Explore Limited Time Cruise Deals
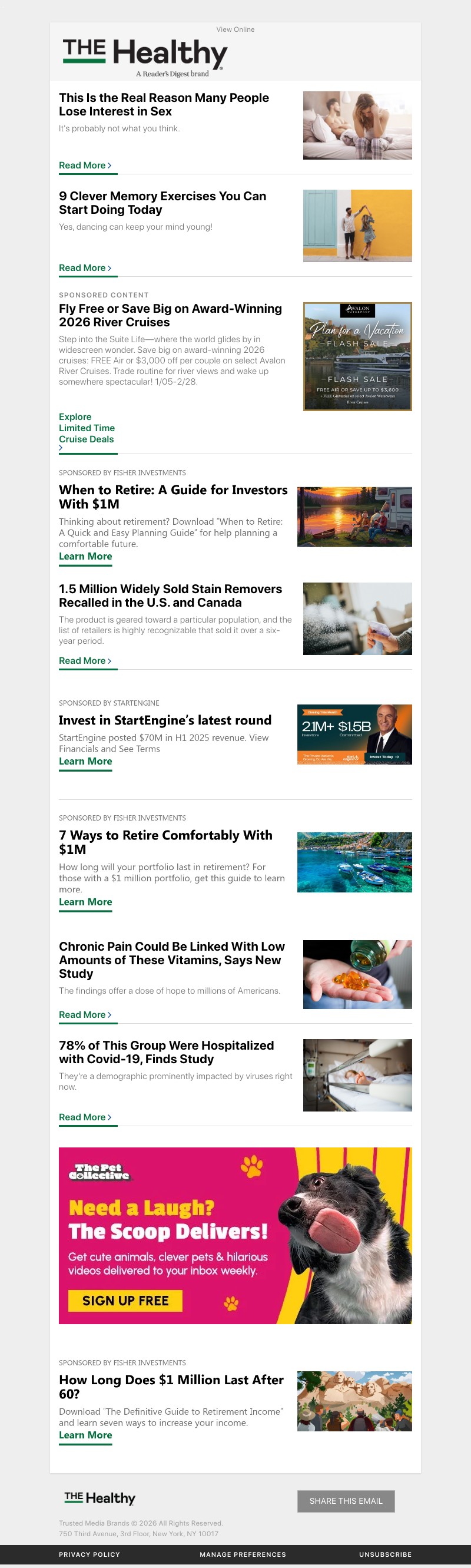The width and height of the screenshot is (471, 1568). click(x=87, y=429)
